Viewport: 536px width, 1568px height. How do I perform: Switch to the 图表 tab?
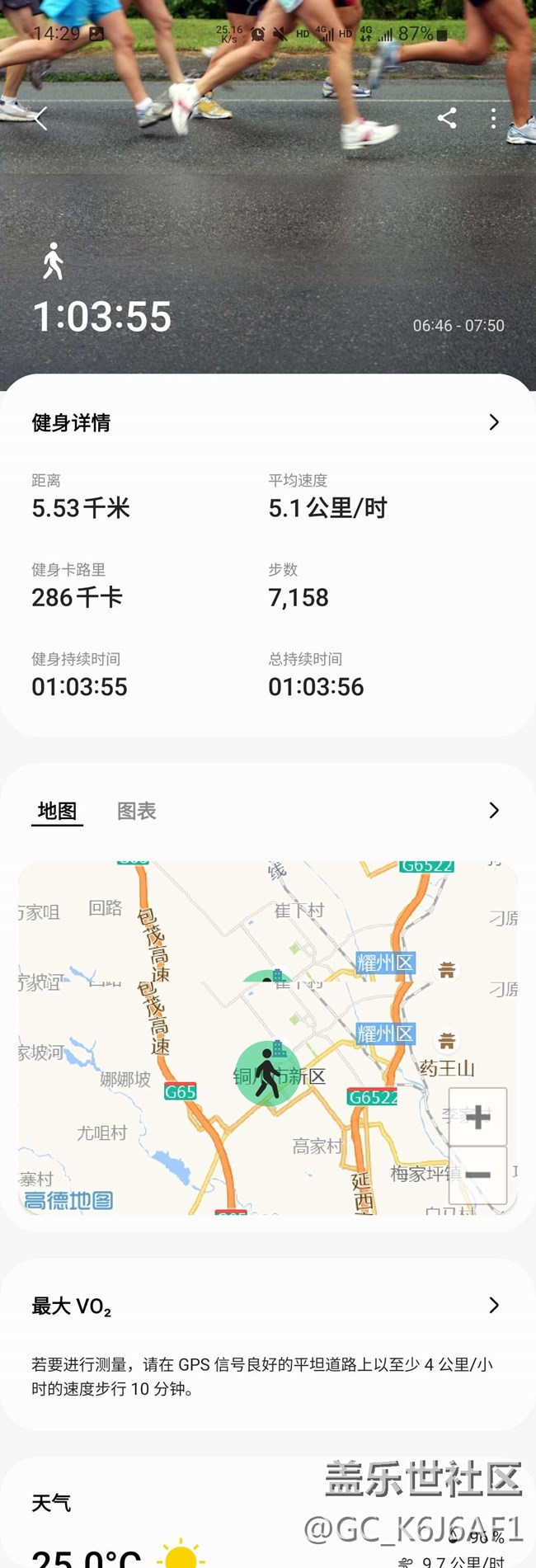point(137,811)
